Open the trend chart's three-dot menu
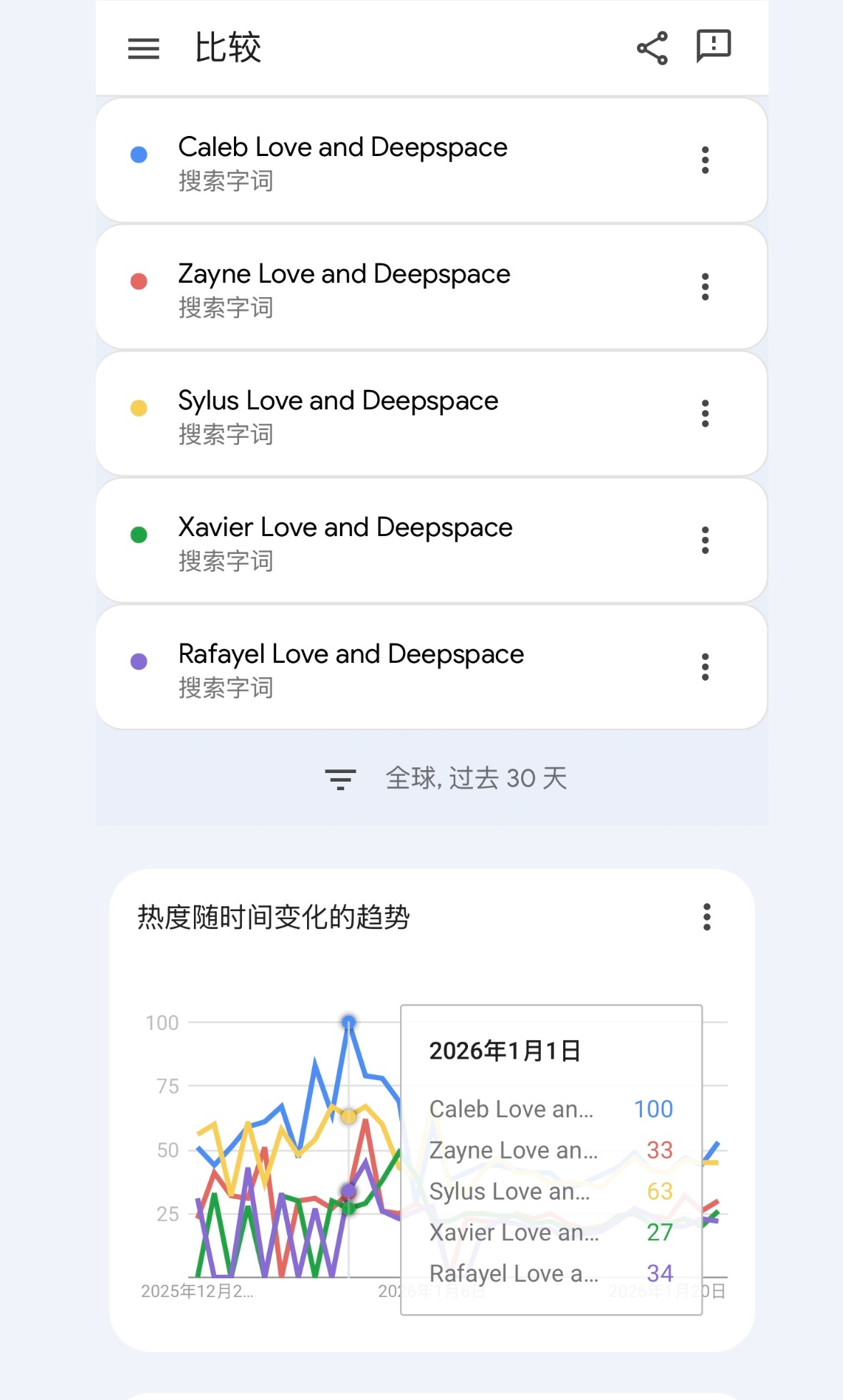This screenshot has height=1400, width=843. (x=708, y=918)
